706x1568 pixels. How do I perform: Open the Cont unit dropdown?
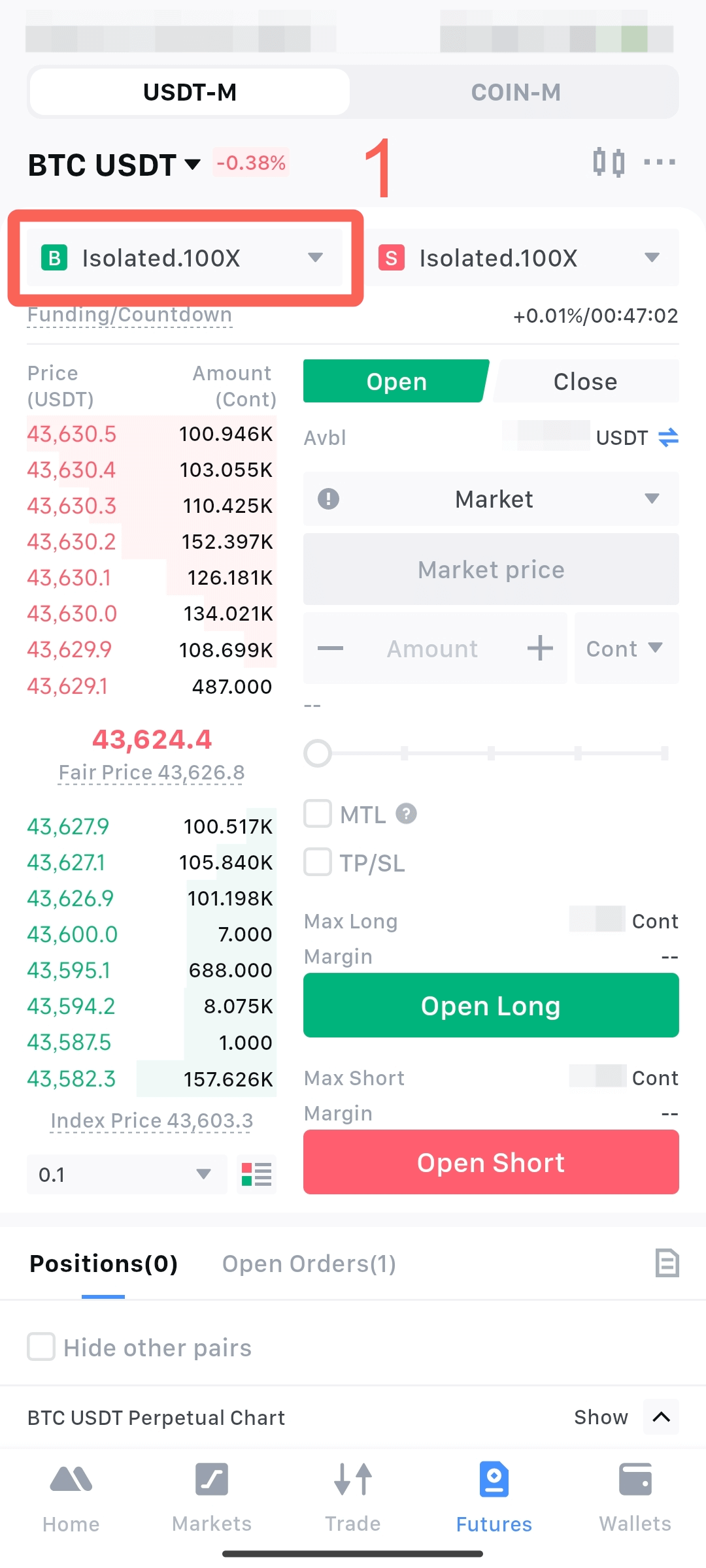point(626,648)
